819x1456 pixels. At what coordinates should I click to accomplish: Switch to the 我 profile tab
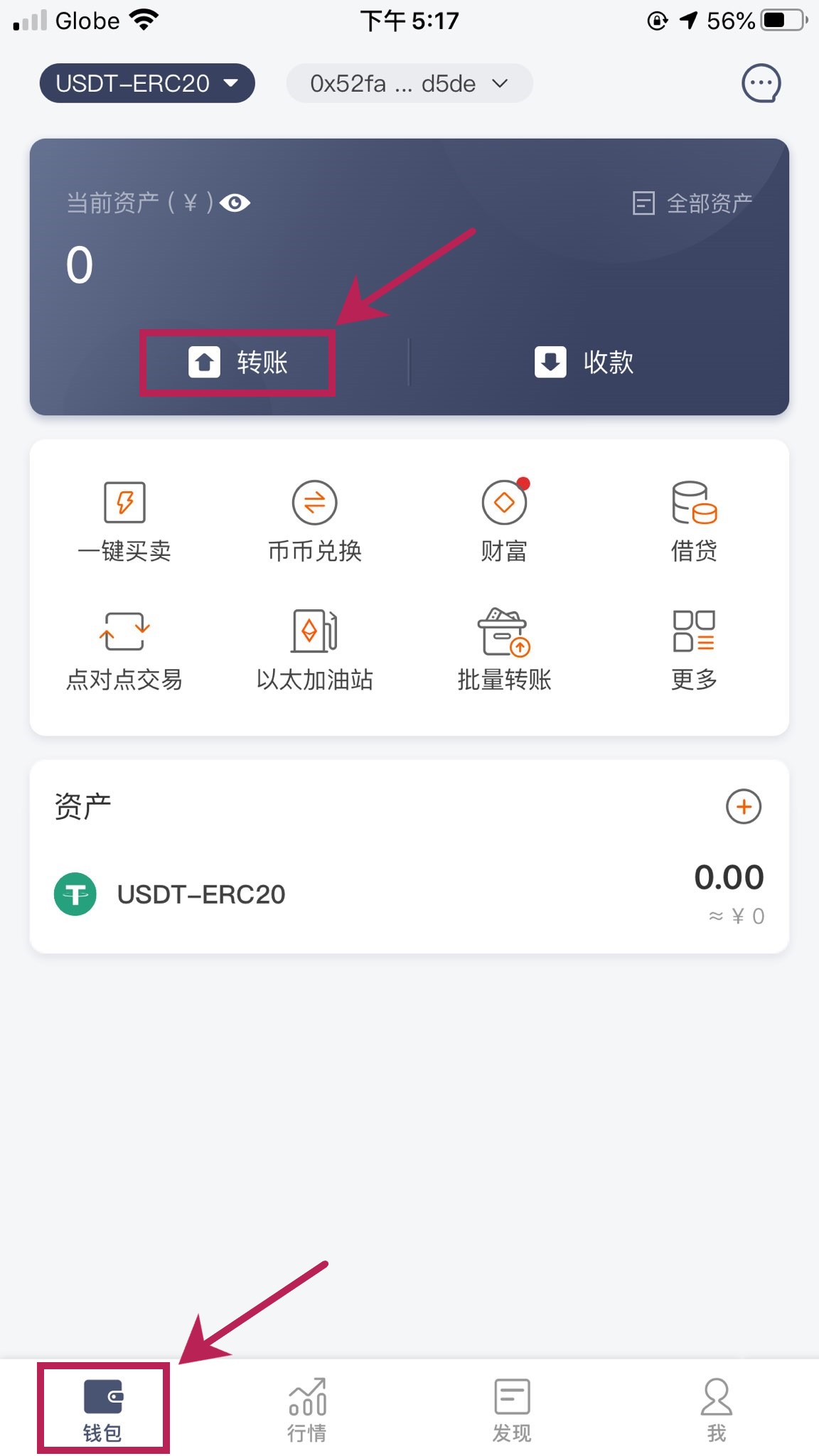coord(717,1409)
